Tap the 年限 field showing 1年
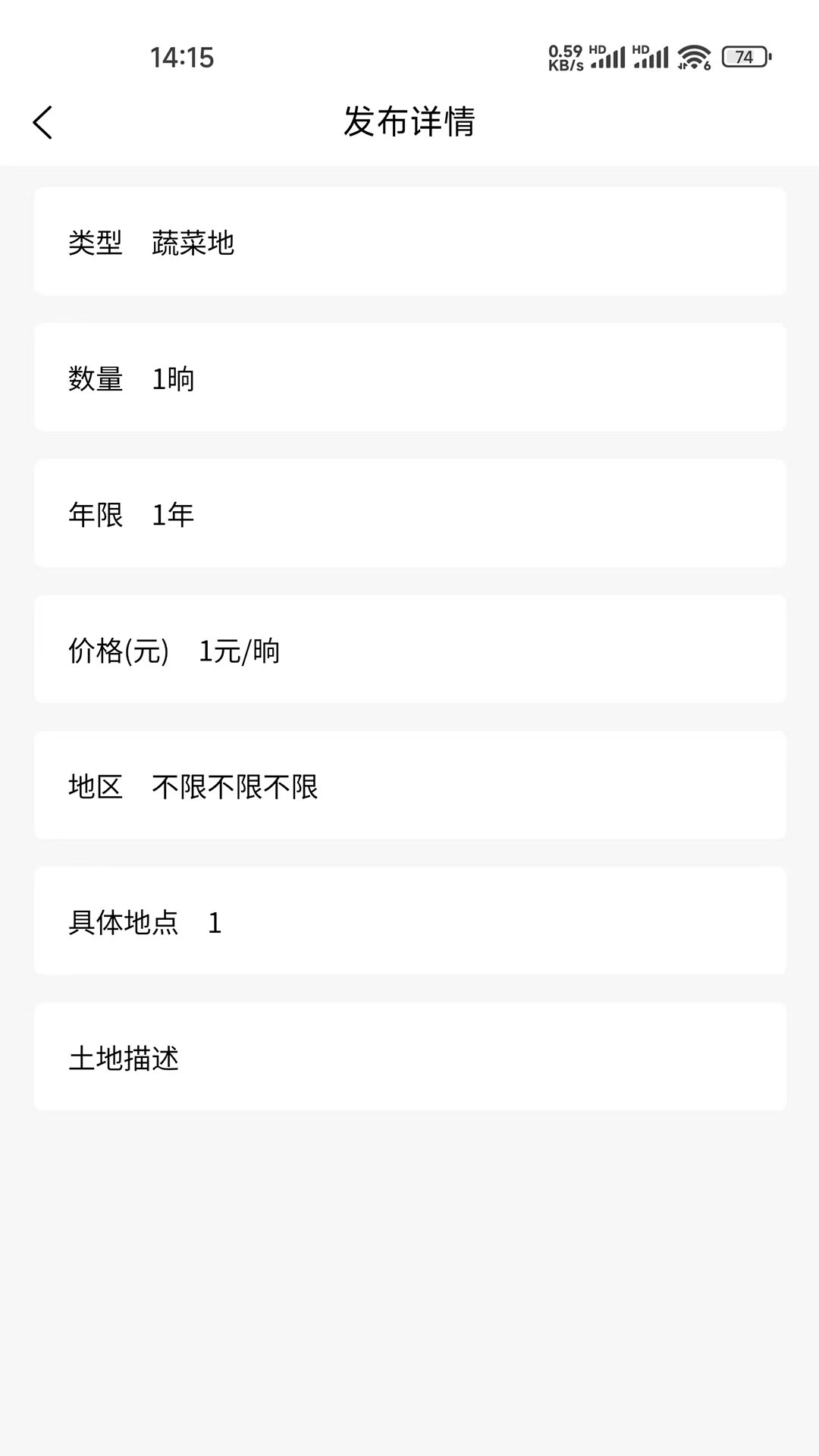This screenshot has height=1456, width=819. tap(409, 514)
